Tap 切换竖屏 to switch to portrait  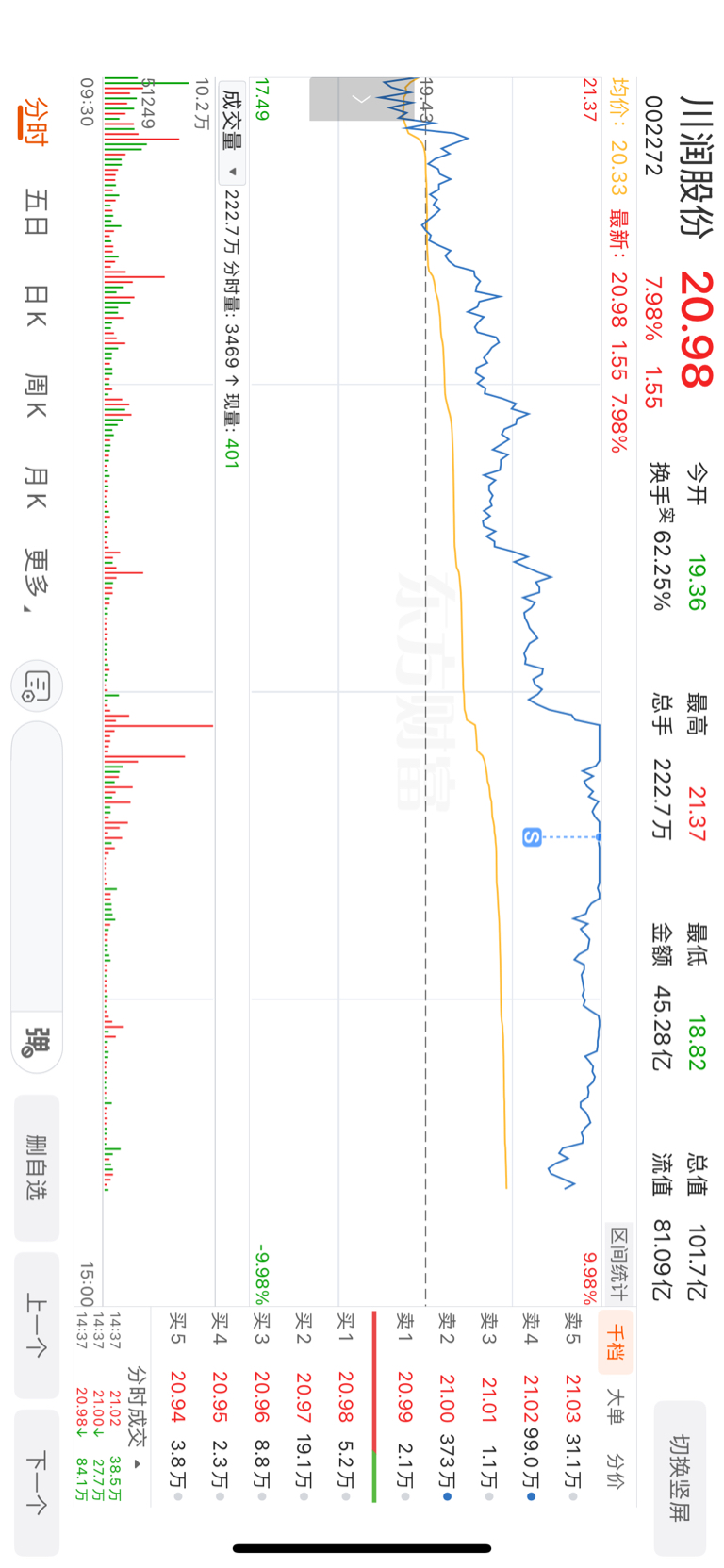680,1477
